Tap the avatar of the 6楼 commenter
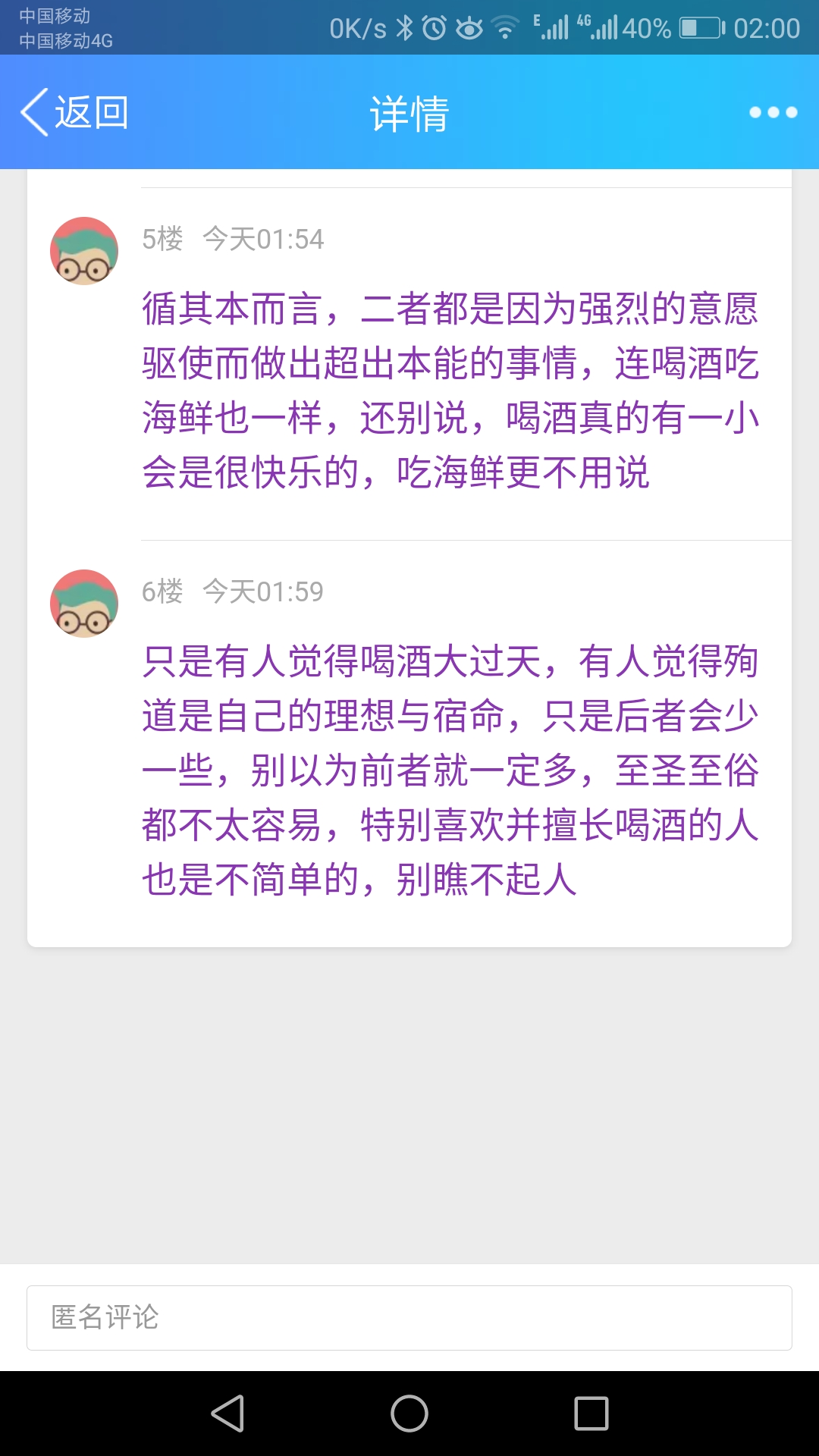The height and width of the screenshot is (1456, 819). click(84, 604)
